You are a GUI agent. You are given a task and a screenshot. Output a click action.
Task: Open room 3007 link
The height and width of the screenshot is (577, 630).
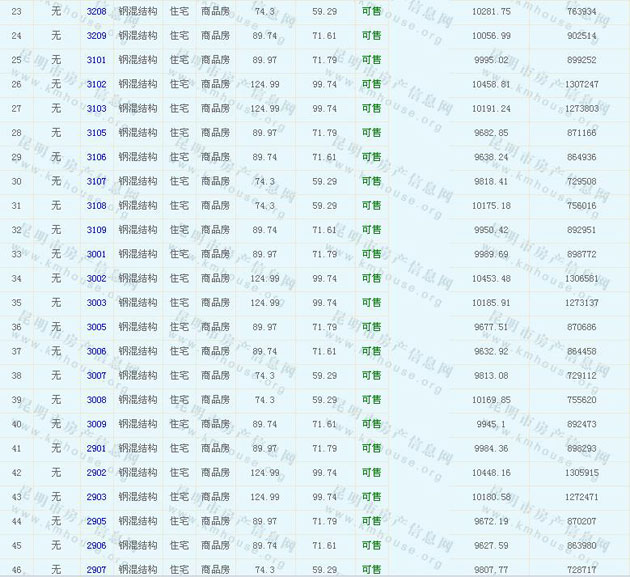click(96, 376)
